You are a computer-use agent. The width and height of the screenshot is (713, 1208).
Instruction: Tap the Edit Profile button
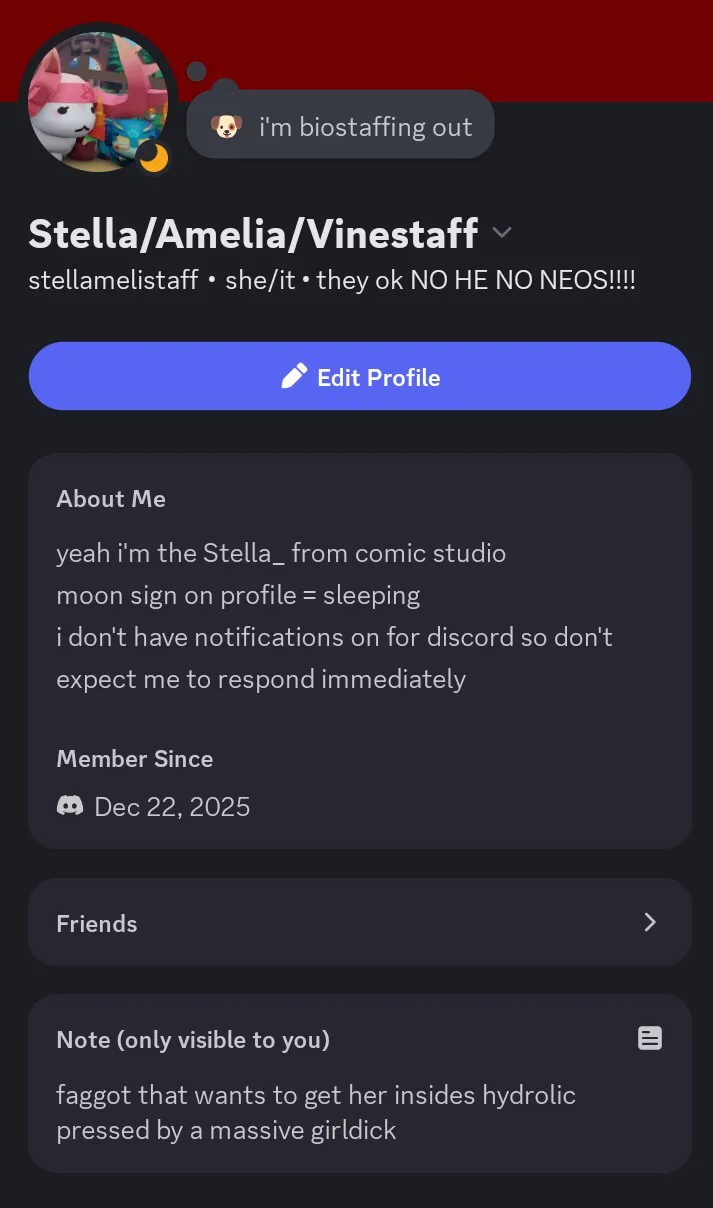click(x=359, y=377)
